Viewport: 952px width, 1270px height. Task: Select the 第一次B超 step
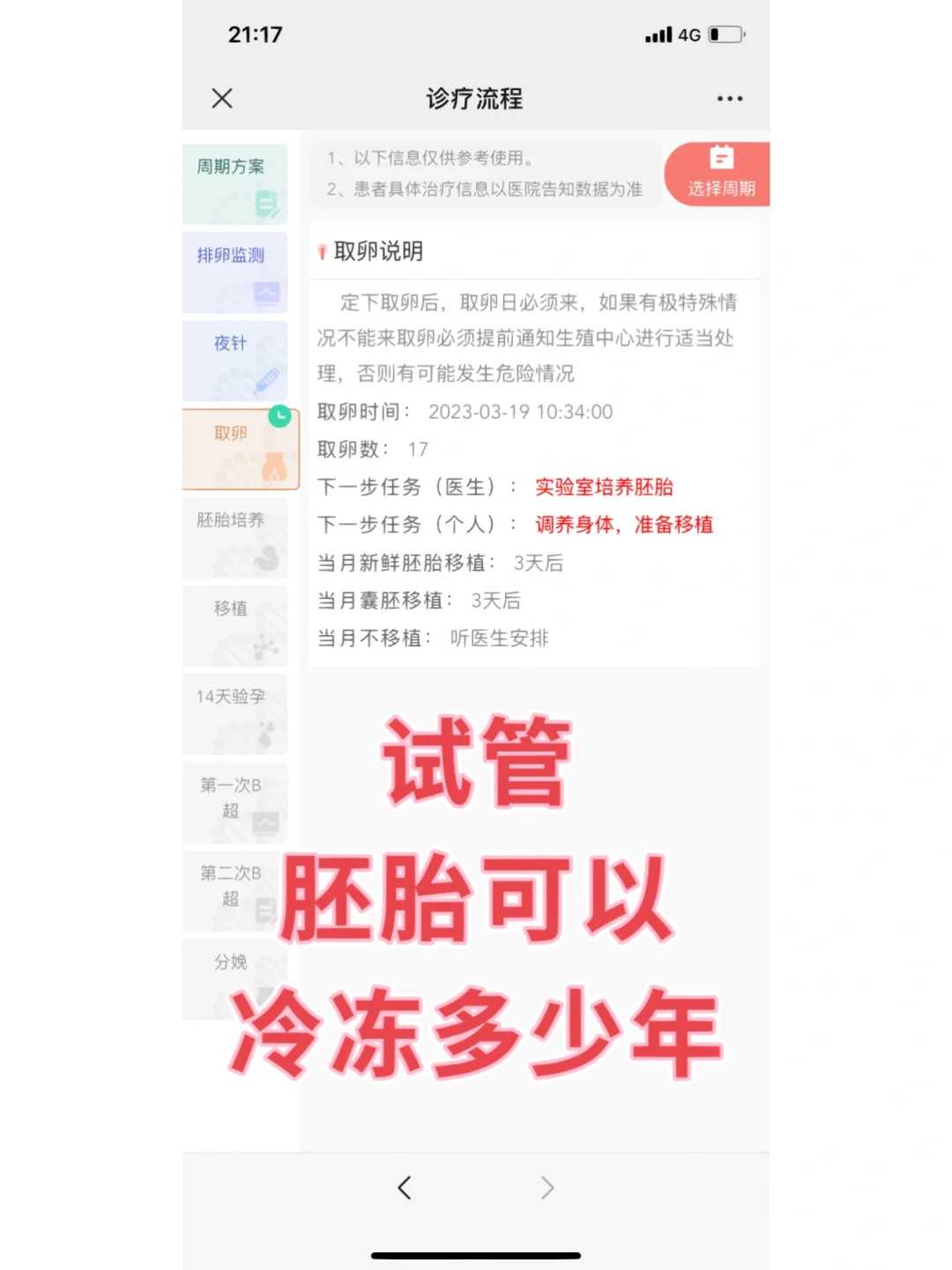pyautogui.click(x=234, y=801)
